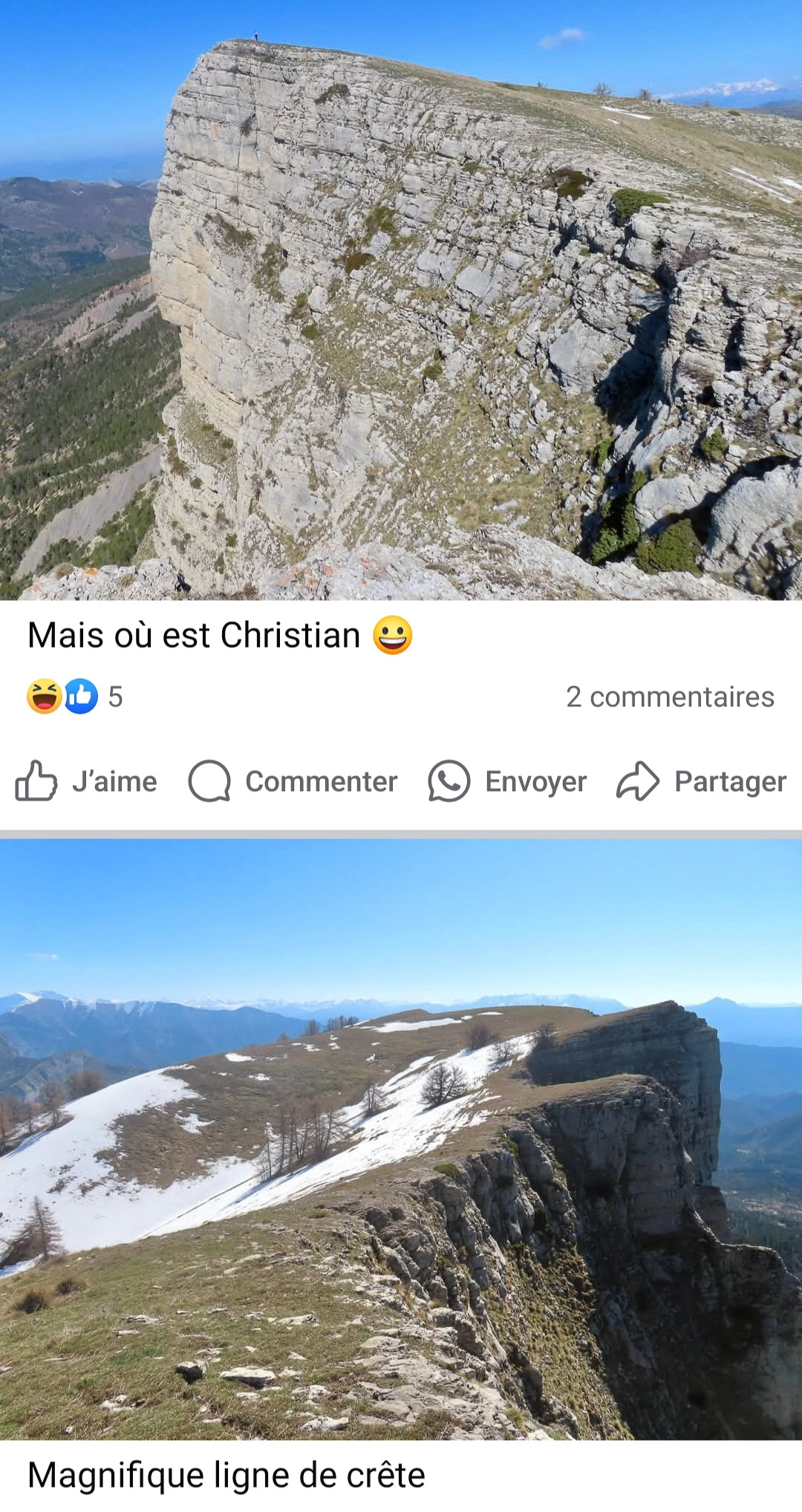Open the cliff photo above 'Mais où est Christian'
This screenshot has width=802, height=1512.
[401, 300]
